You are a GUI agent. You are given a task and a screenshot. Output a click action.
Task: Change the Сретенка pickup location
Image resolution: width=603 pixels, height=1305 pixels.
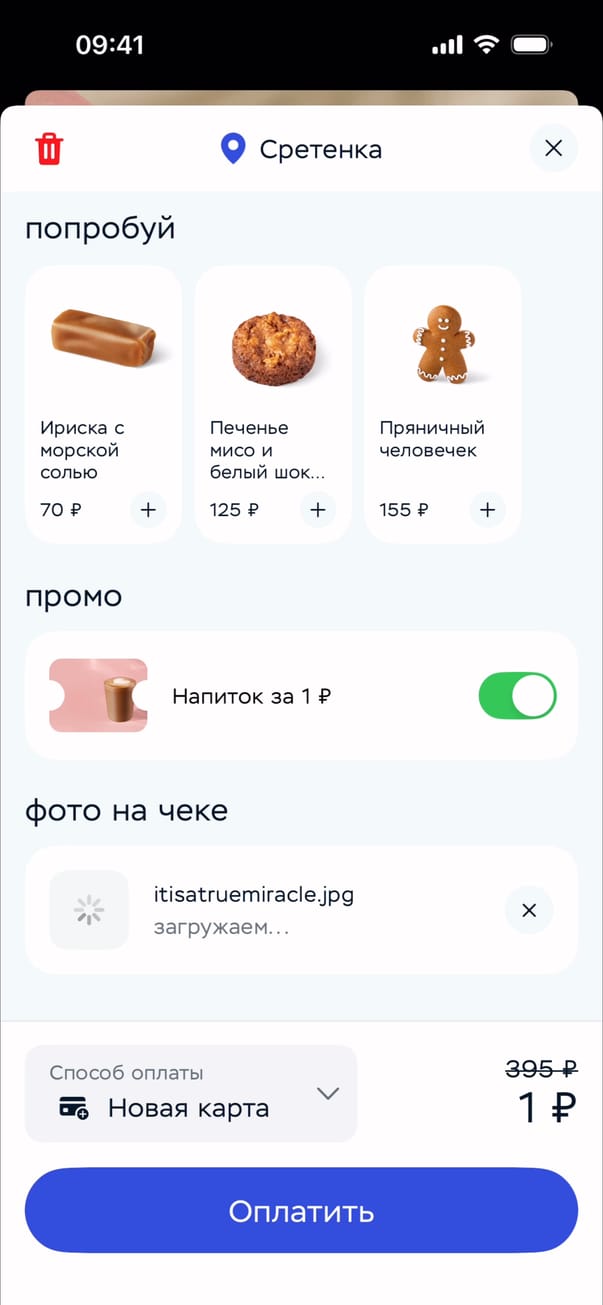(301, 150)
